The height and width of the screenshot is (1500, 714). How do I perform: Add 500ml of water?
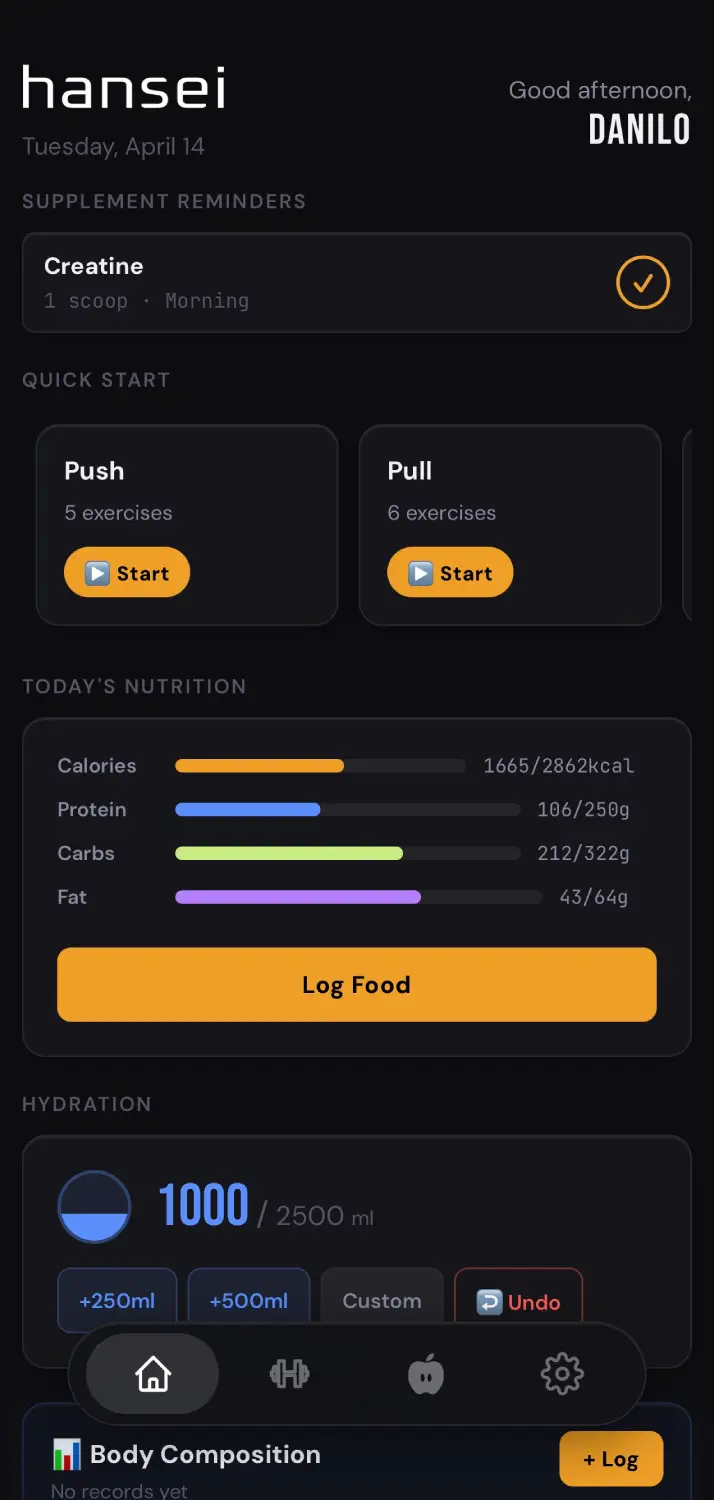249,1300
